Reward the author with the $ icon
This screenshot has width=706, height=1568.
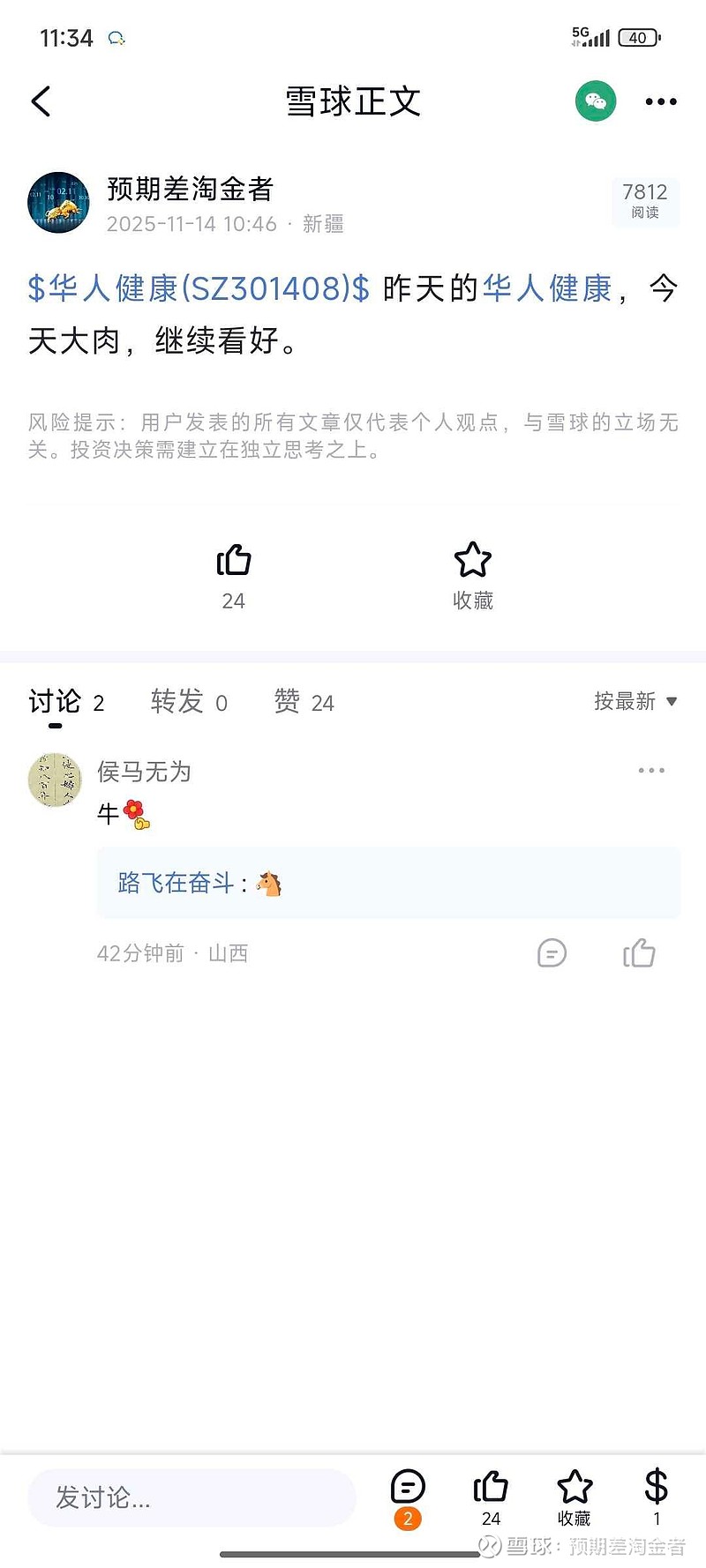[x=656, y=1492]
